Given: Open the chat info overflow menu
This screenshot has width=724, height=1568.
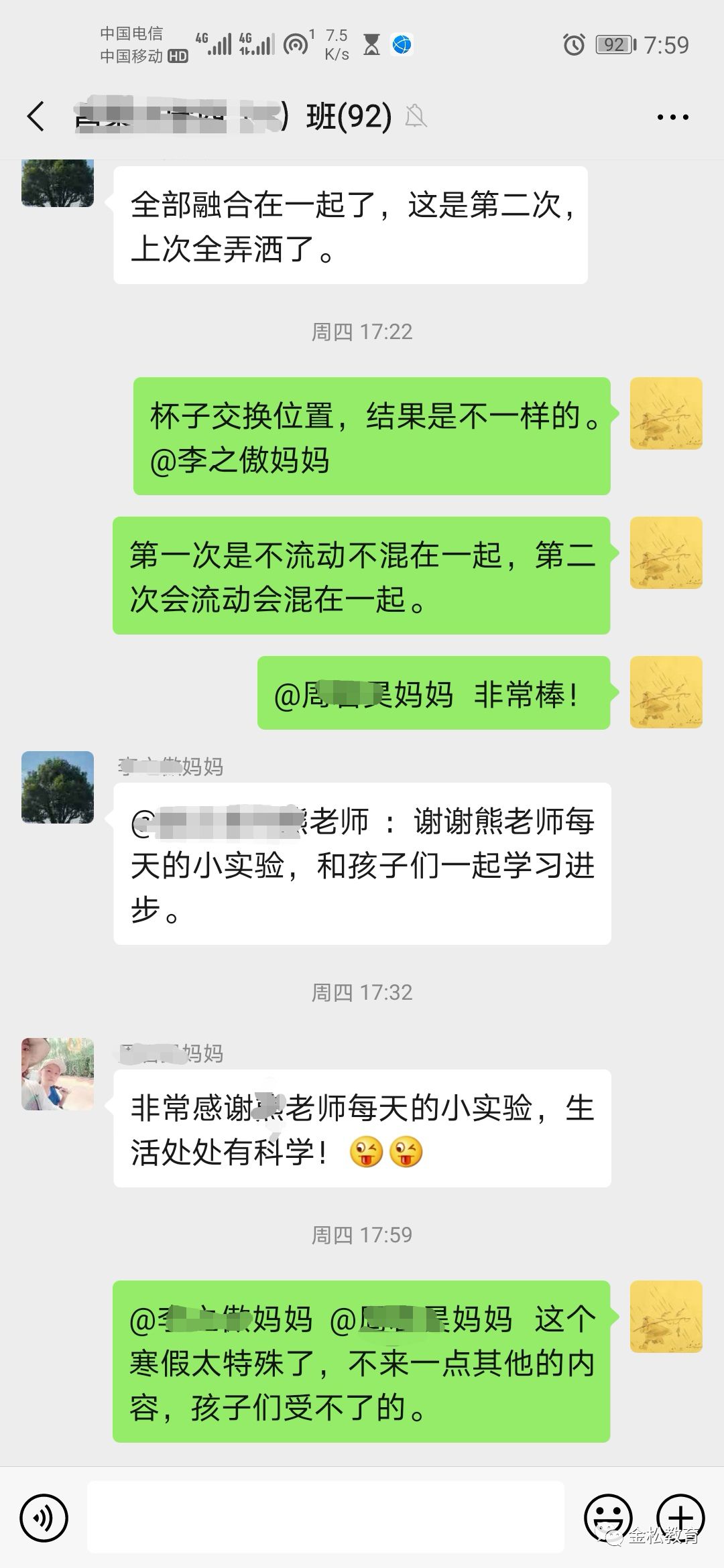Looking at the screenshot, I should [672, 117].
